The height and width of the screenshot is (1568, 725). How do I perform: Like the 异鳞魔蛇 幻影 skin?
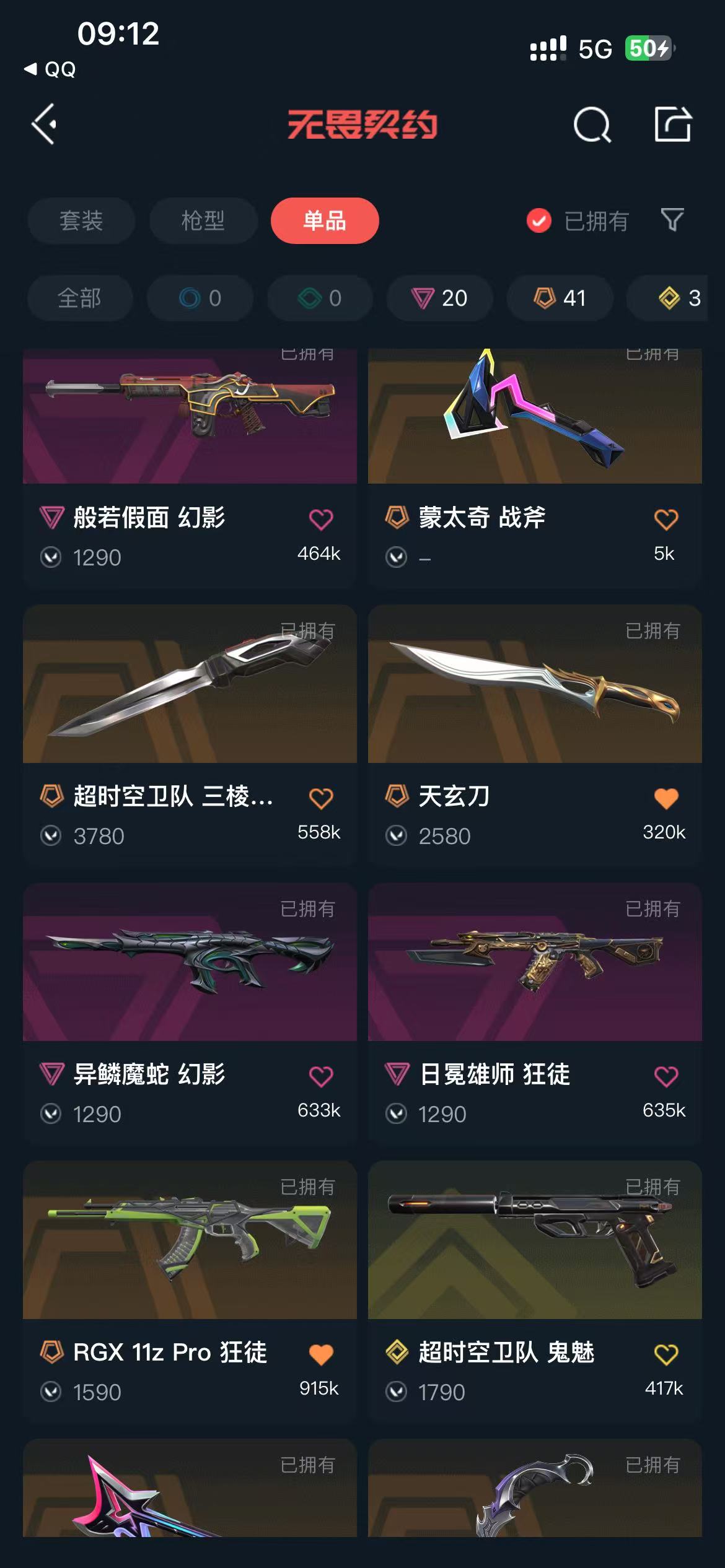pyautogui.click(x=321, y=1076)
